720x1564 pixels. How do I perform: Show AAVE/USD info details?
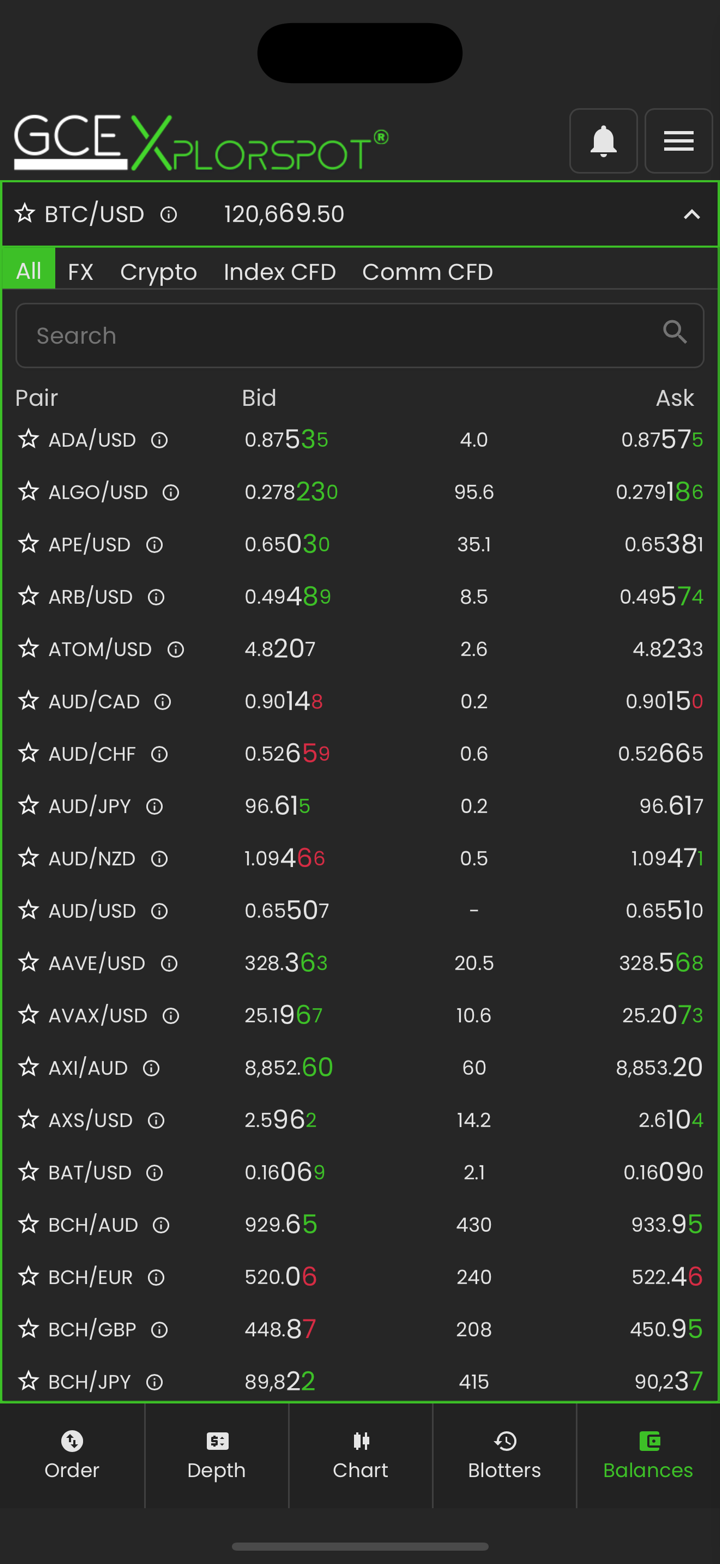169,963
